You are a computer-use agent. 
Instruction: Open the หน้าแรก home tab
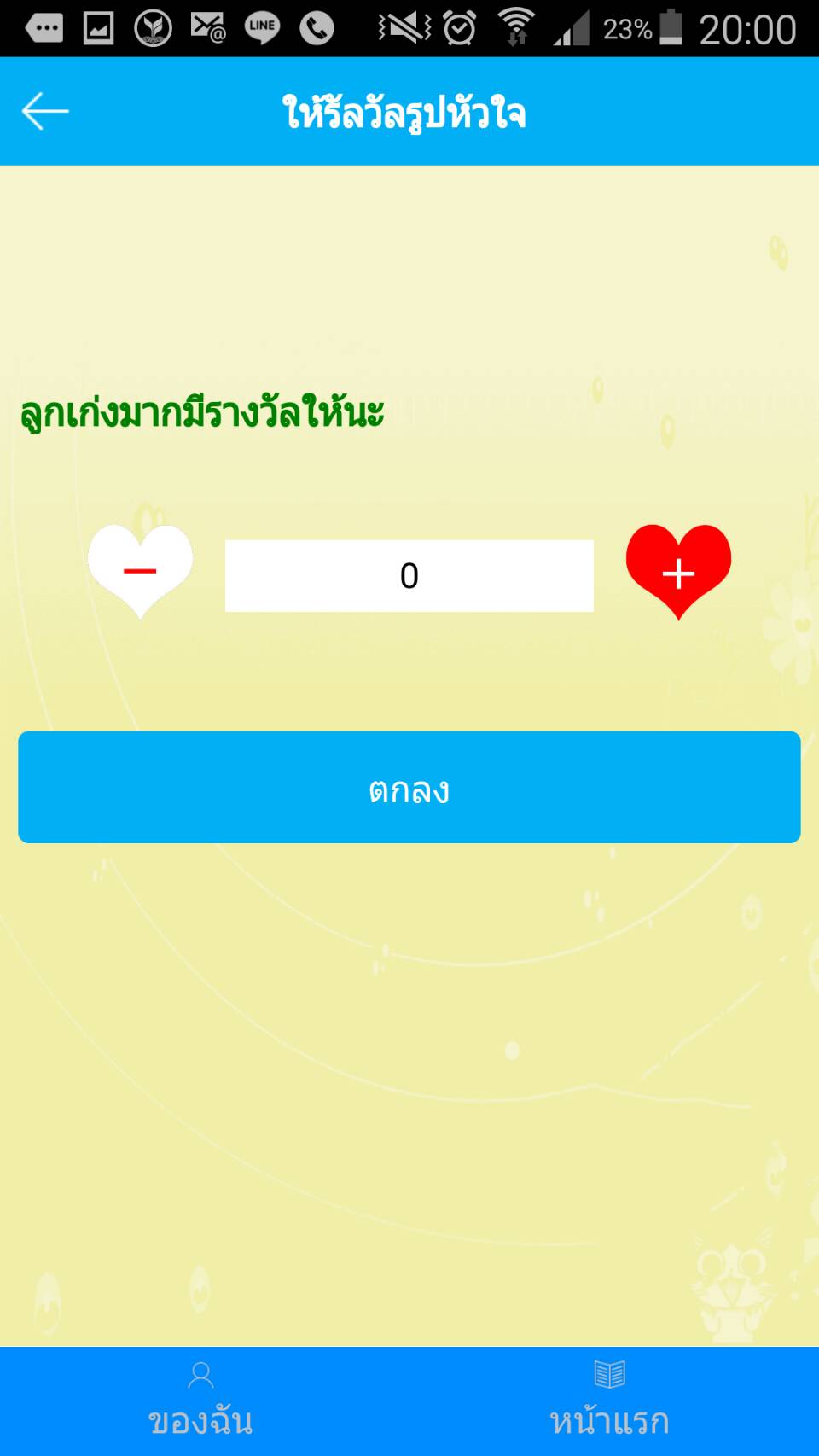pyautogui.click(x=610, y=1401)
